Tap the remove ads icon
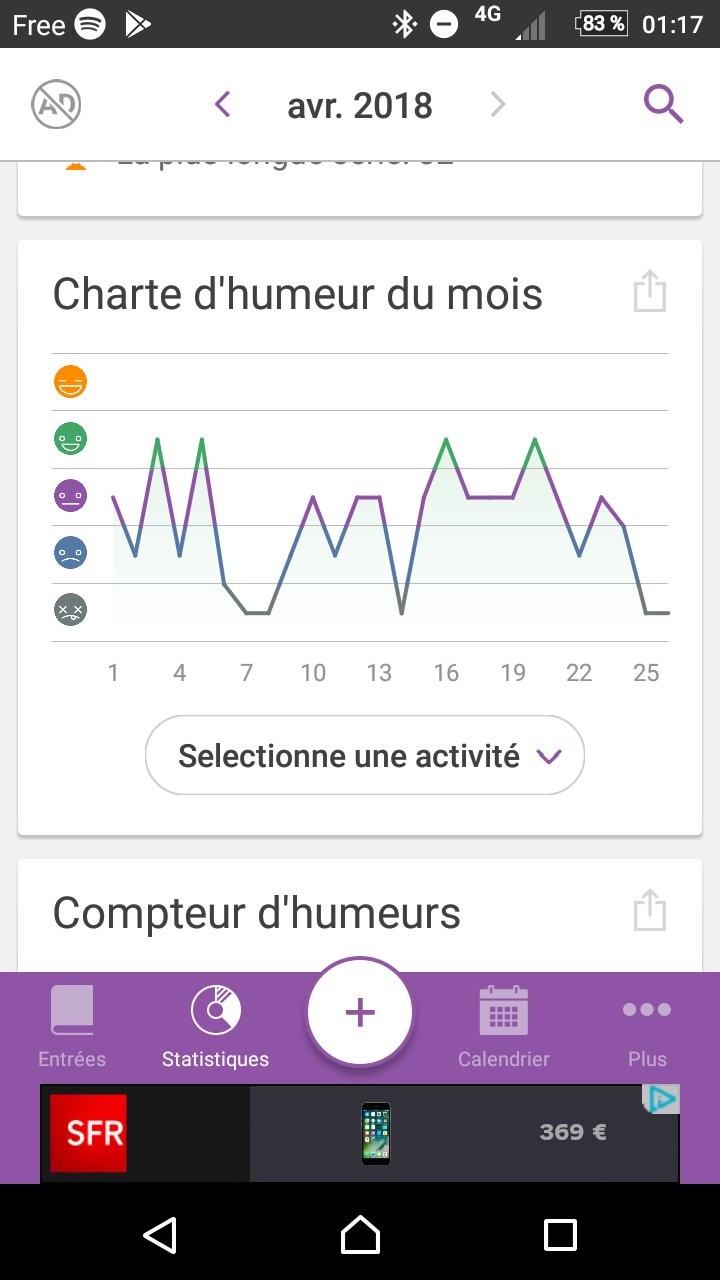 [56, 104]
